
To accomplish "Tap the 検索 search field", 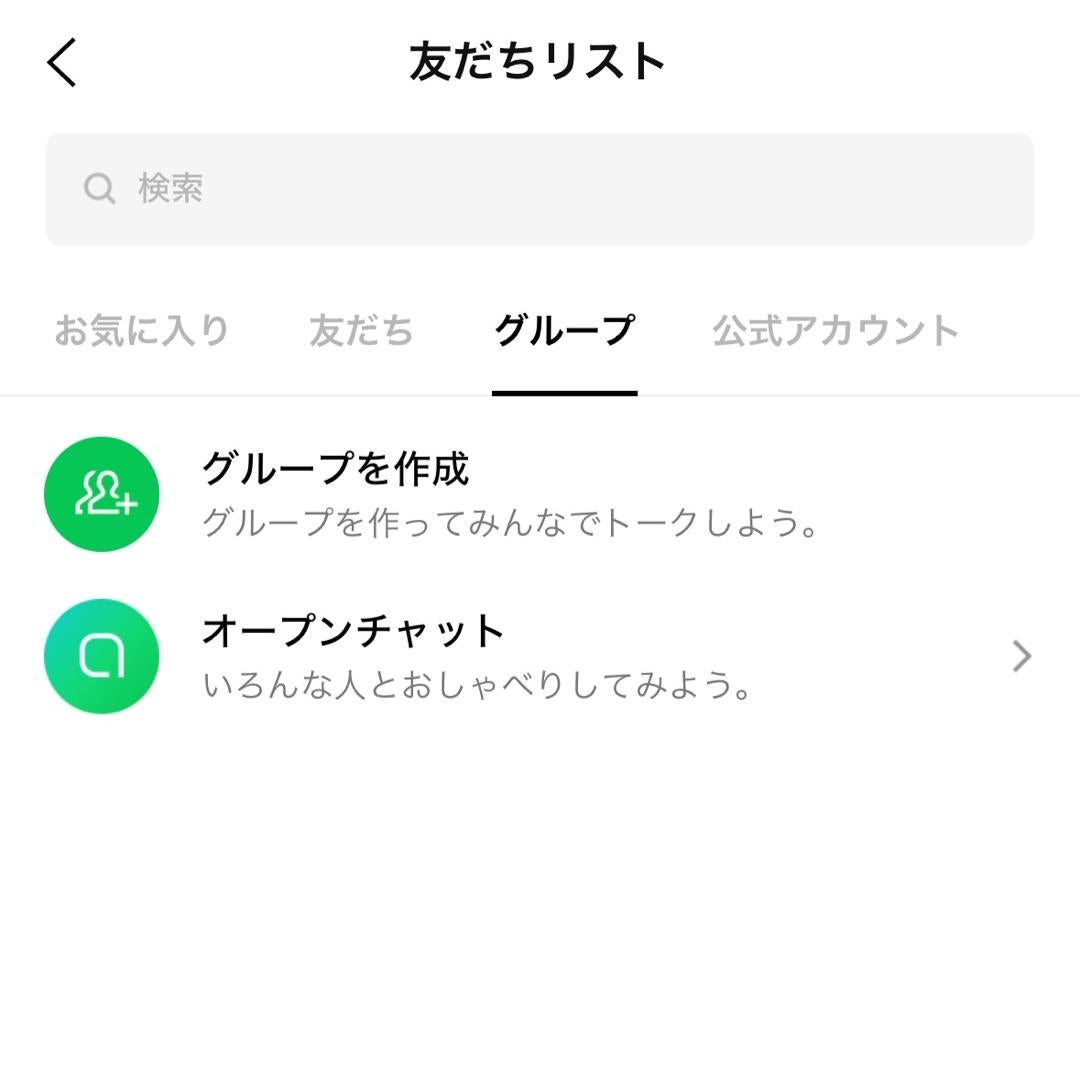I will click(540, 189).
